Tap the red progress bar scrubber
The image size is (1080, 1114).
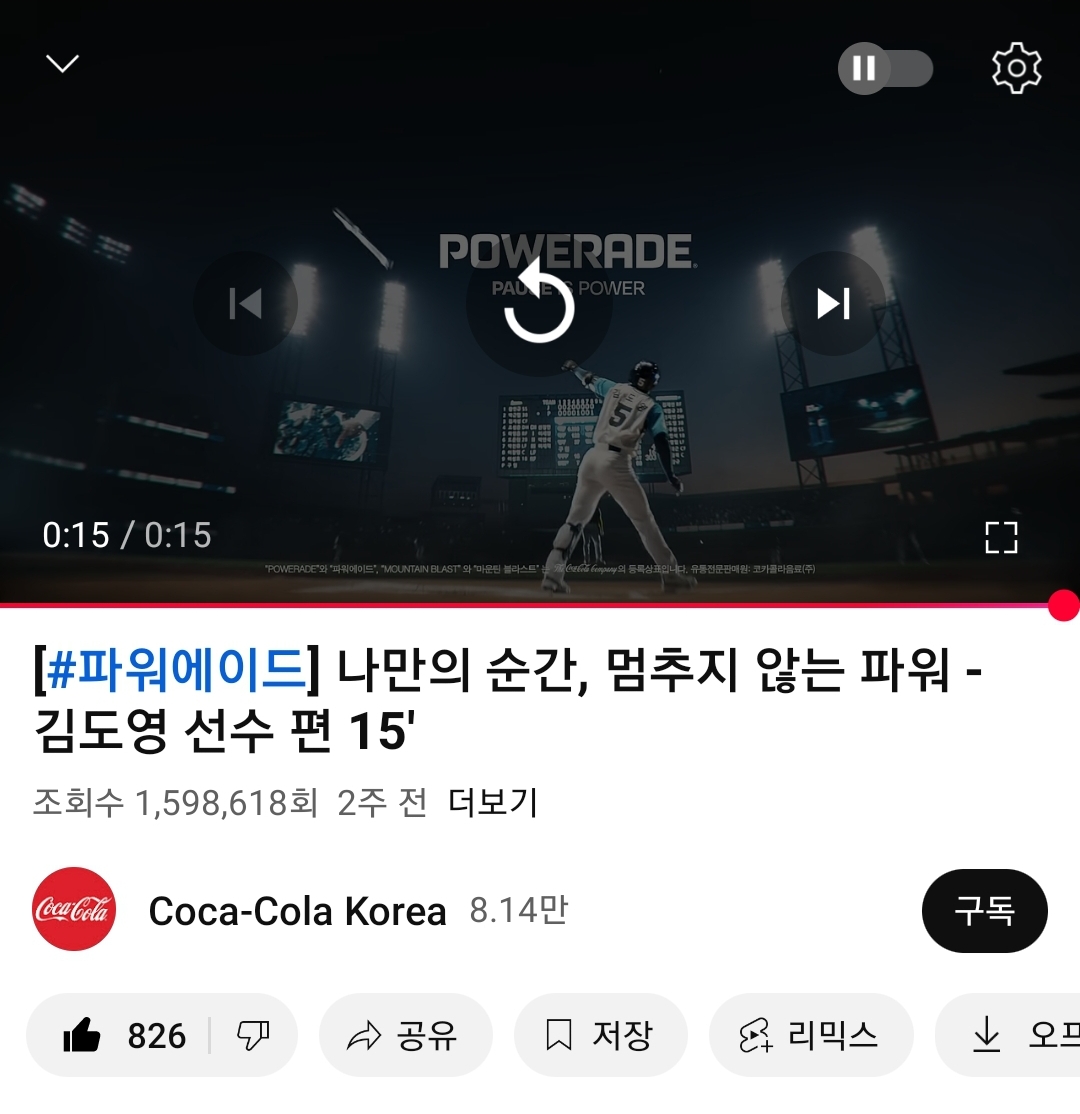(x=1063, y=605)
